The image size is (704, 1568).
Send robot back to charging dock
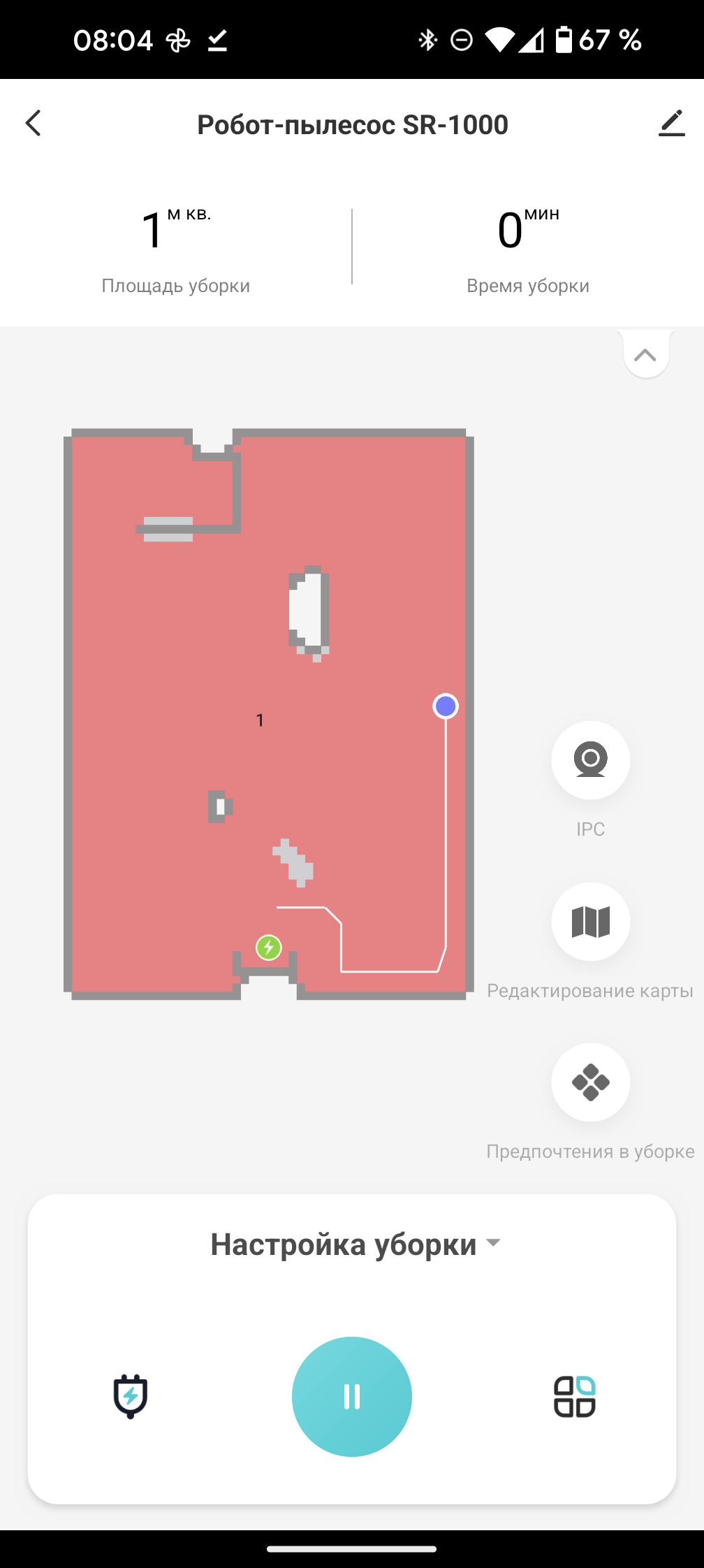click(x=131, y=1396)
